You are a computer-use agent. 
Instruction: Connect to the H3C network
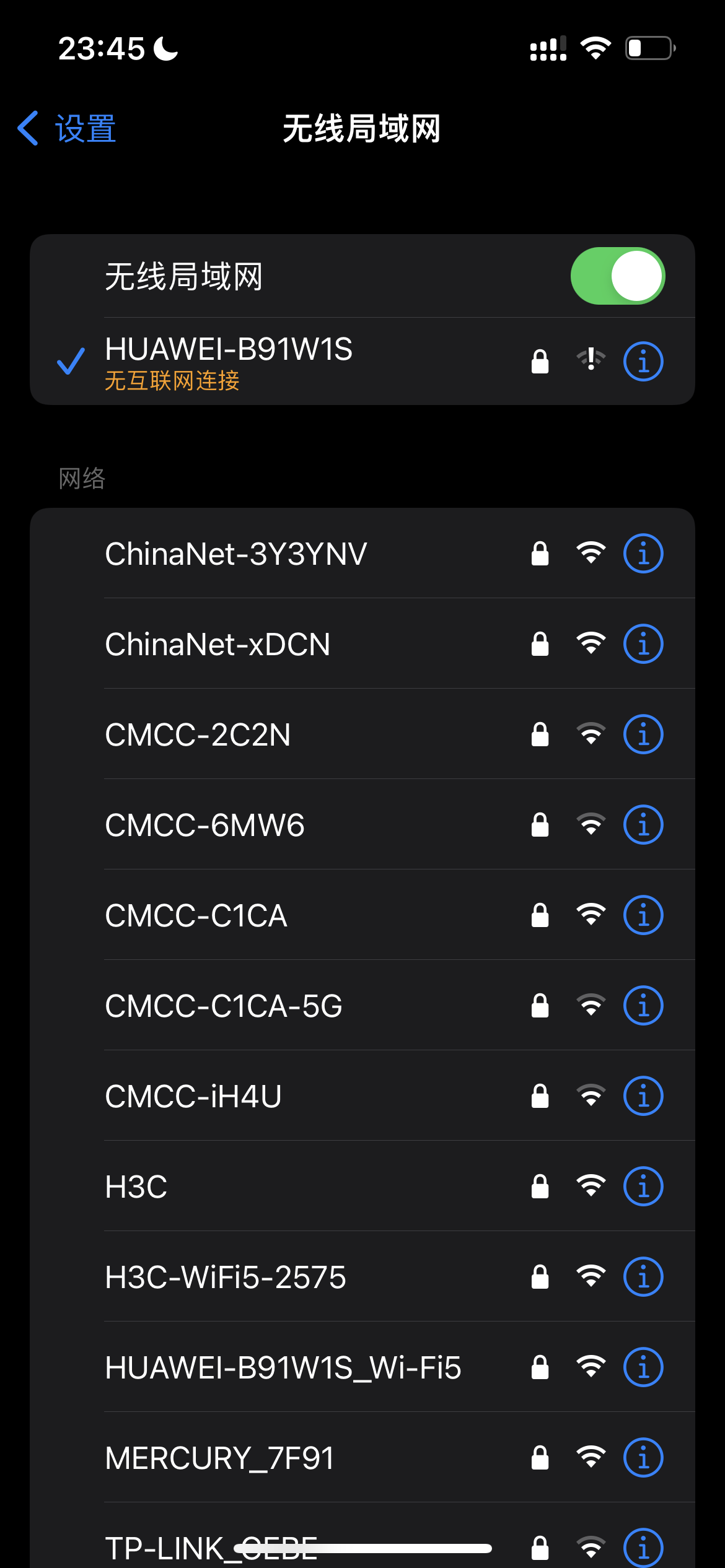(x=136, y=1187)
